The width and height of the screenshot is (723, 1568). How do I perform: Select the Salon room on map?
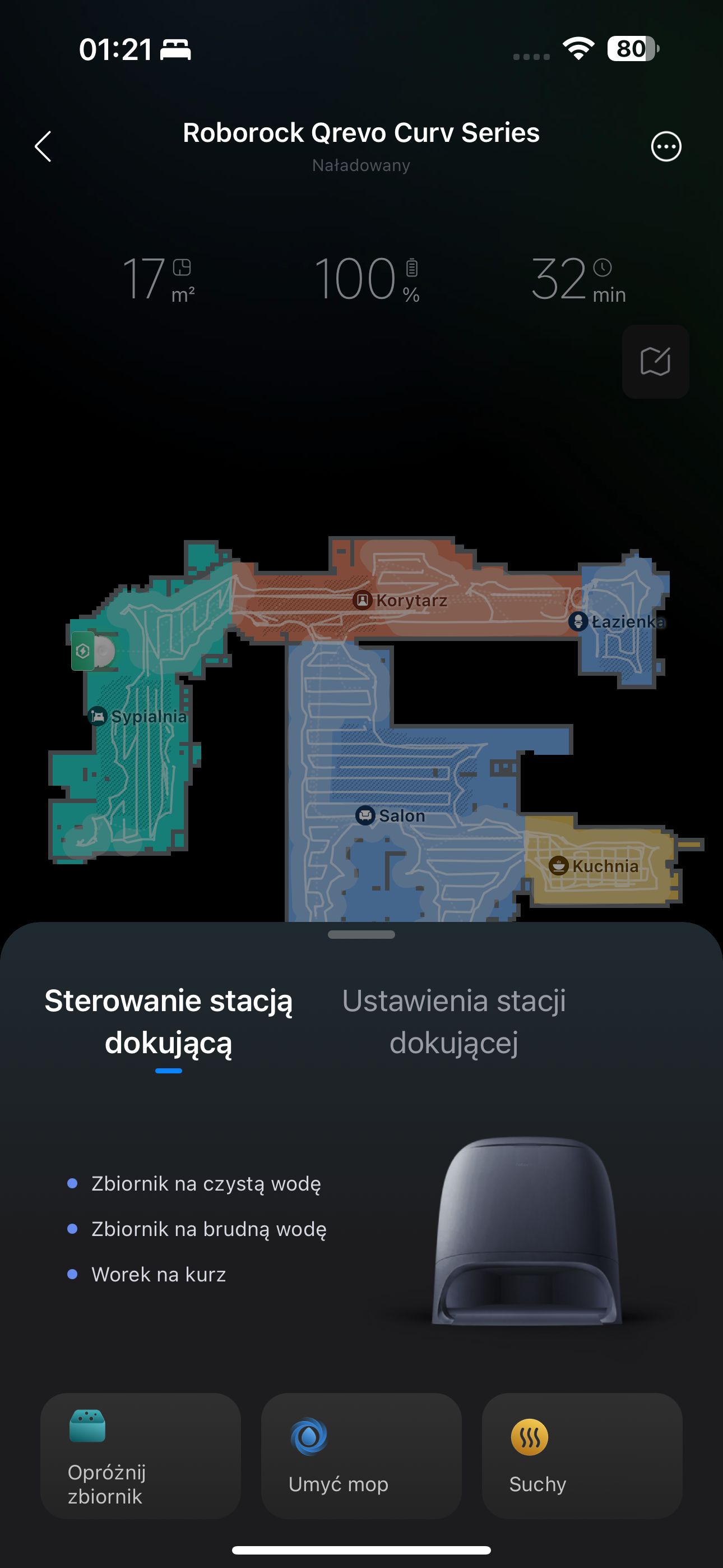tap(390, 815)
